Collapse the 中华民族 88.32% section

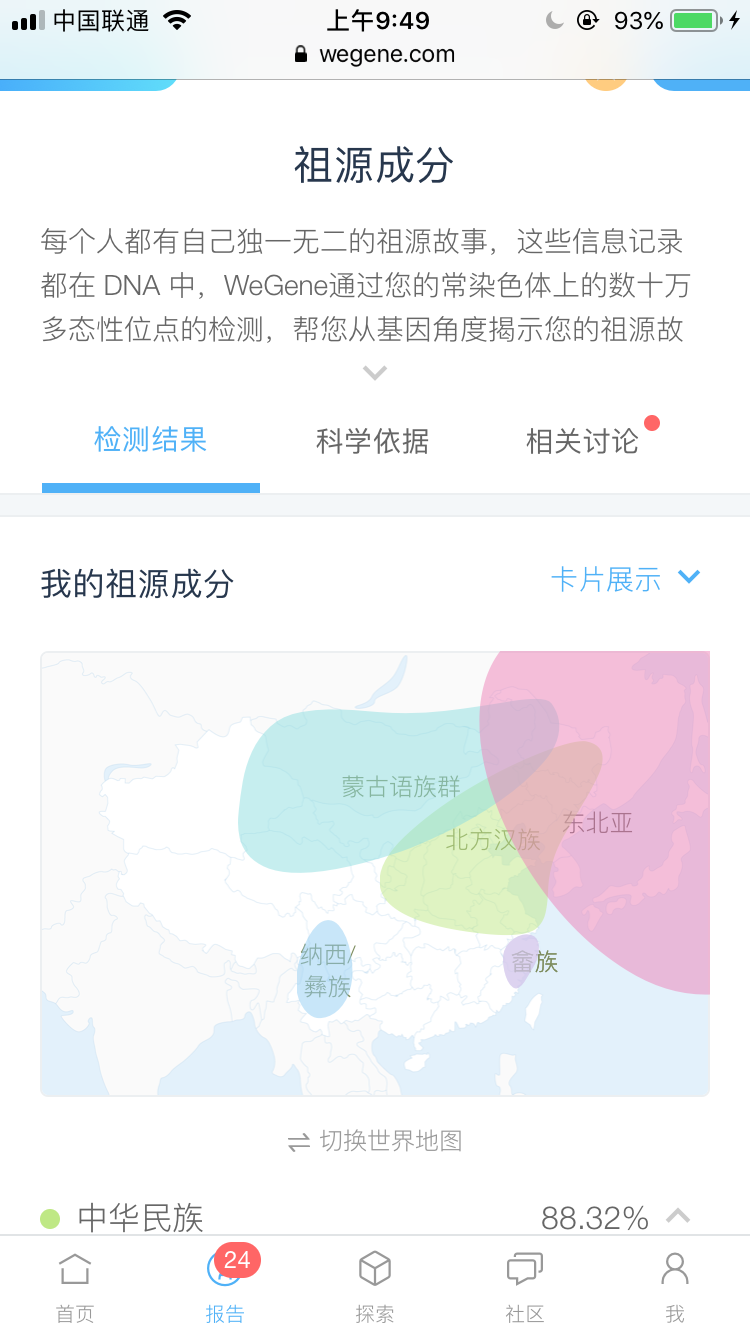[x=678, y=1216]
